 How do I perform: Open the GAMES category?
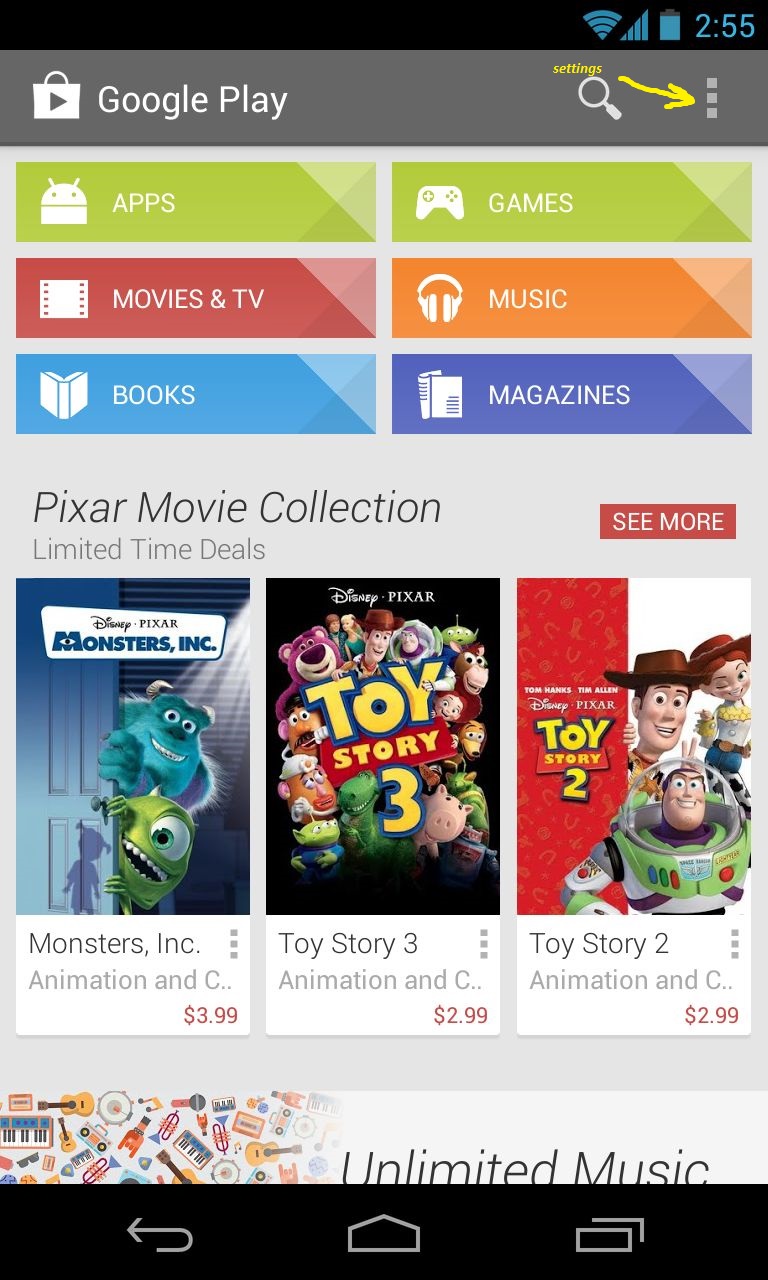pyautogui.click(x=571, y=202)
